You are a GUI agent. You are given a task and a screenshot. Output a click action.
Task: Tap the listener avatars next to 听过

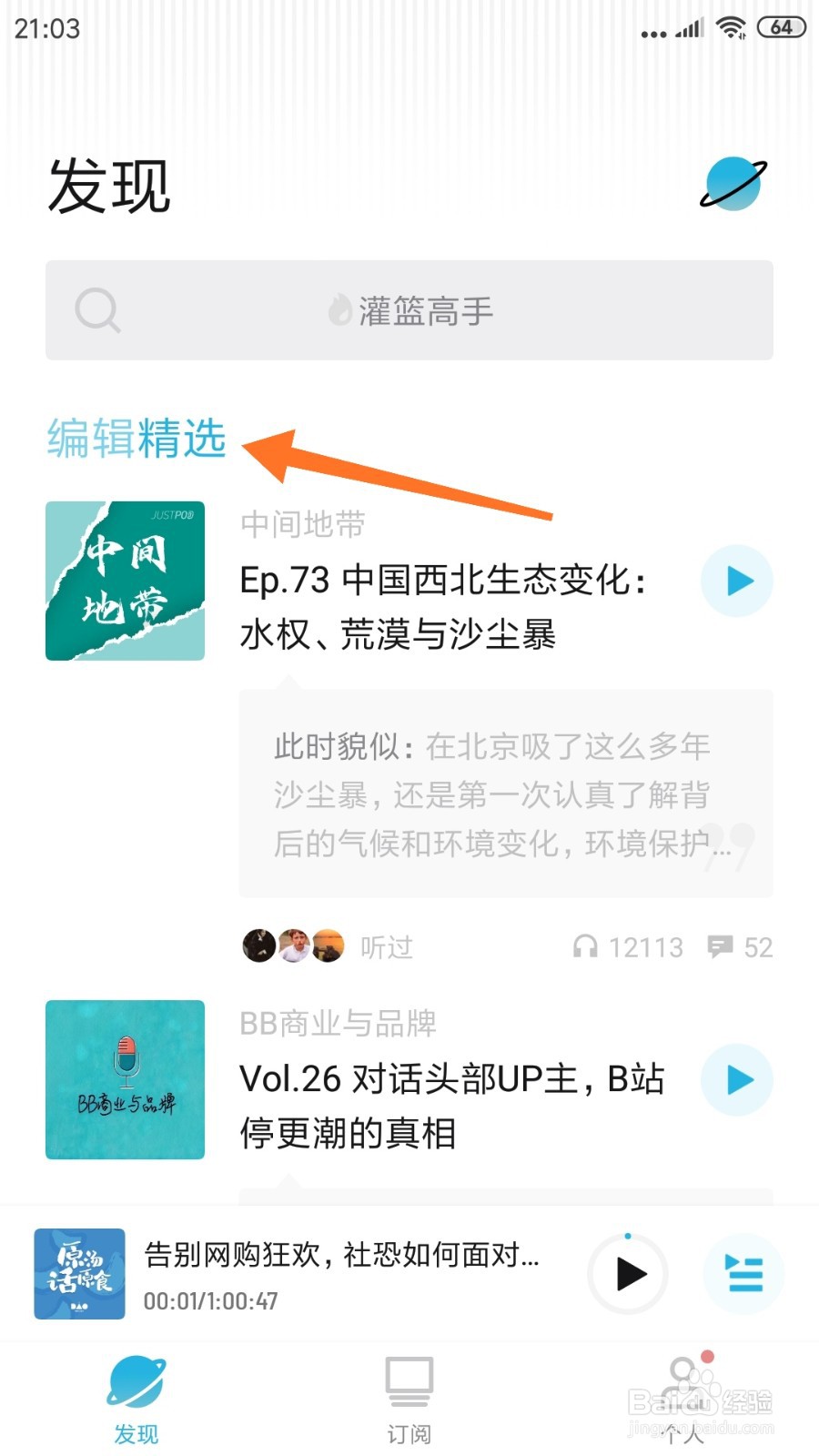click(x=293, y=946)
